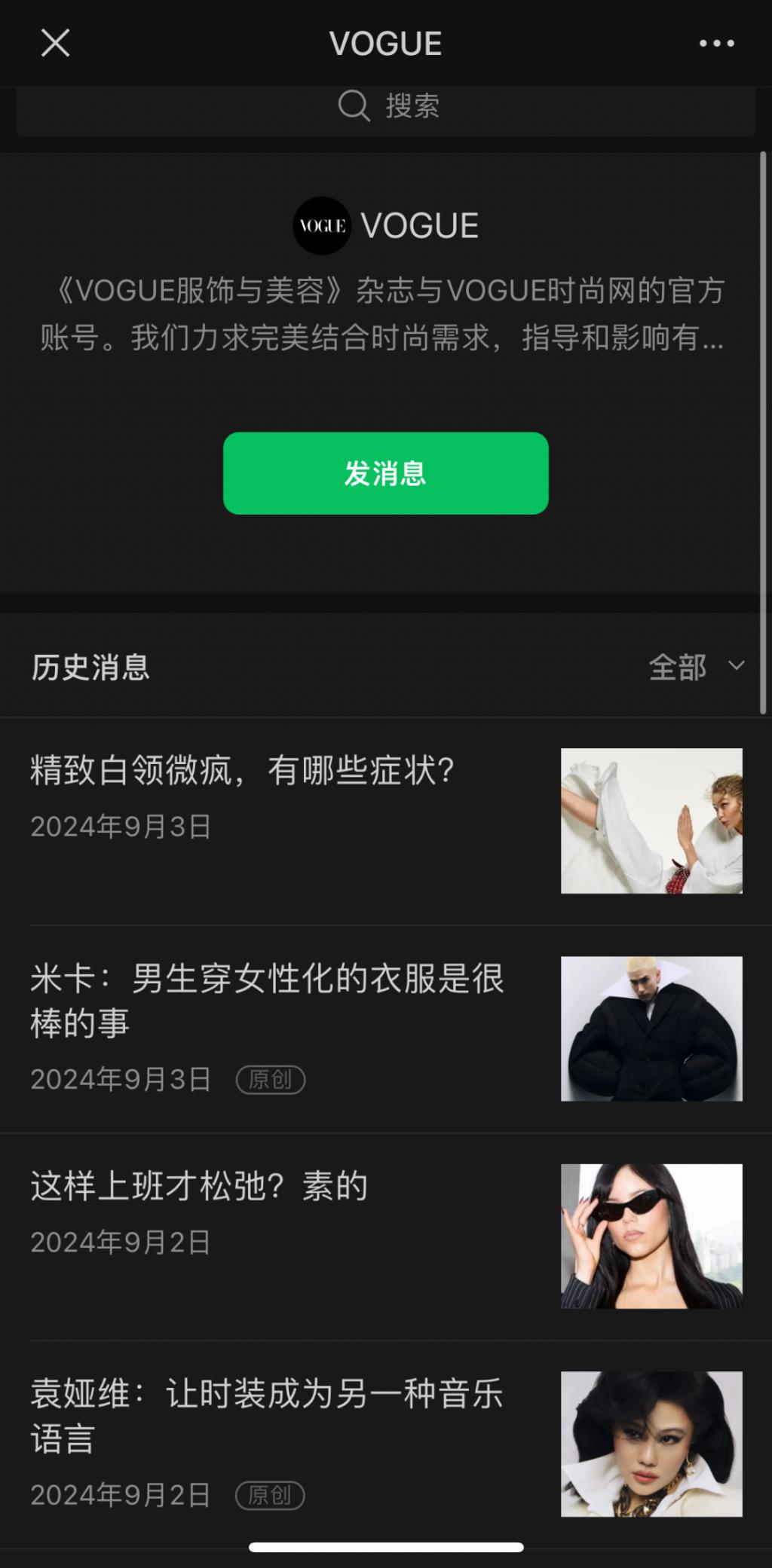Image resolution: width=772 pixels, height=1568 pixels.
Task: Close the VOGUE account page
Action: 55,43
